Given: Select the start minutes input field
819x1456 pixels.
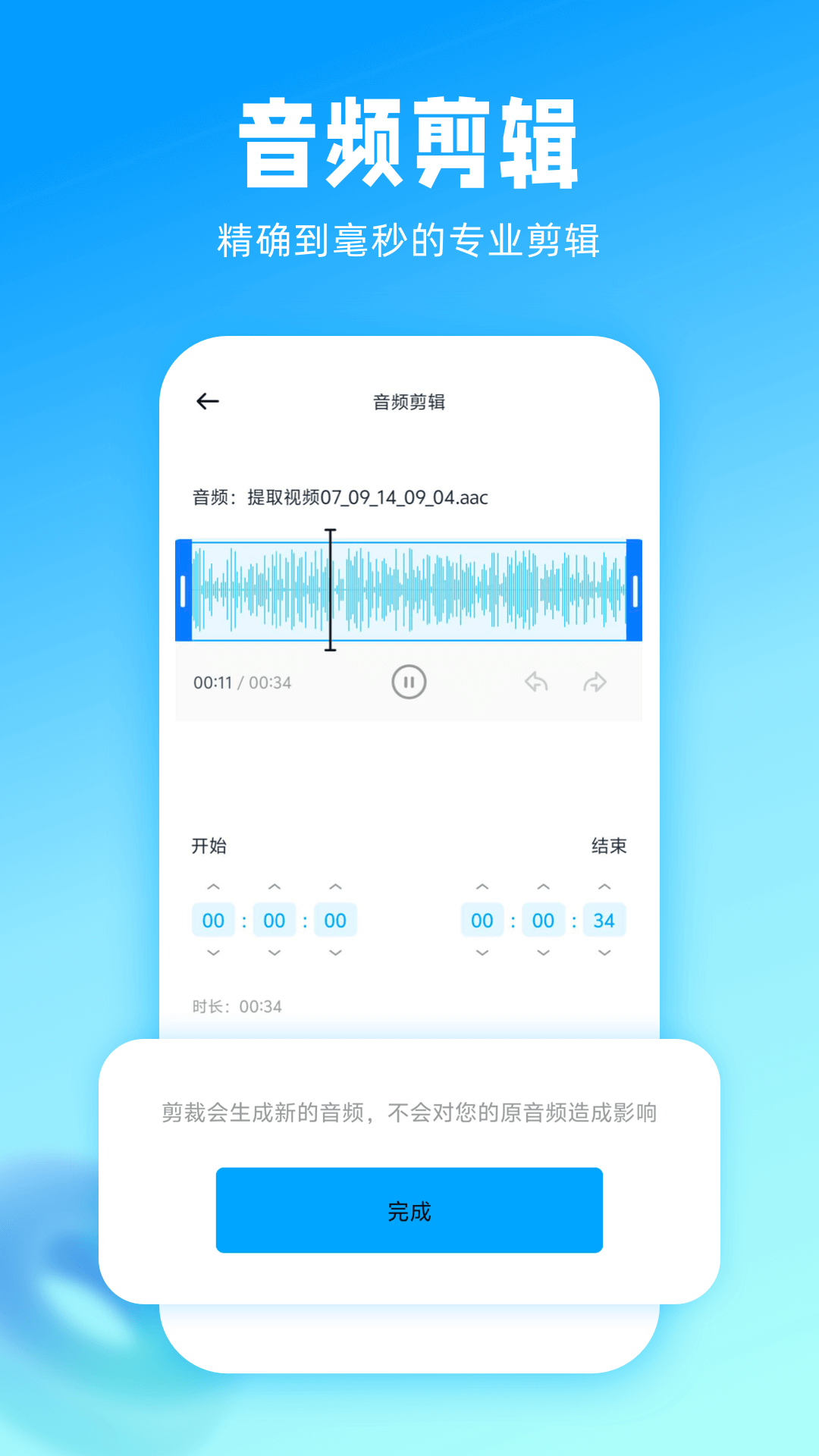Looking at the screenshot, I should tap(275, 920).
